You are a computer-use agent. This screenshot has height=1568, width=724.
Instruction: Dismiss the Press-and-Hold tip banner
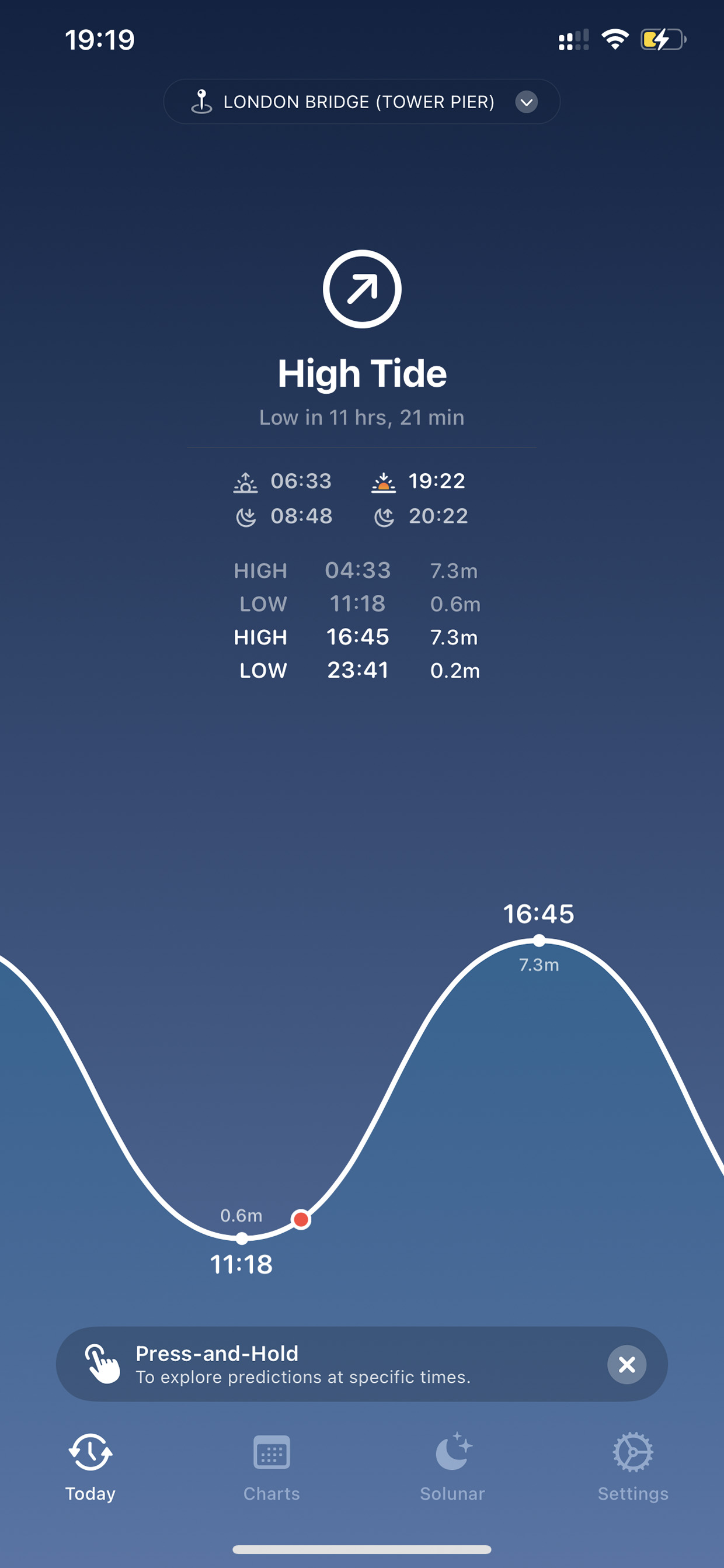[x=626, y=1364]
